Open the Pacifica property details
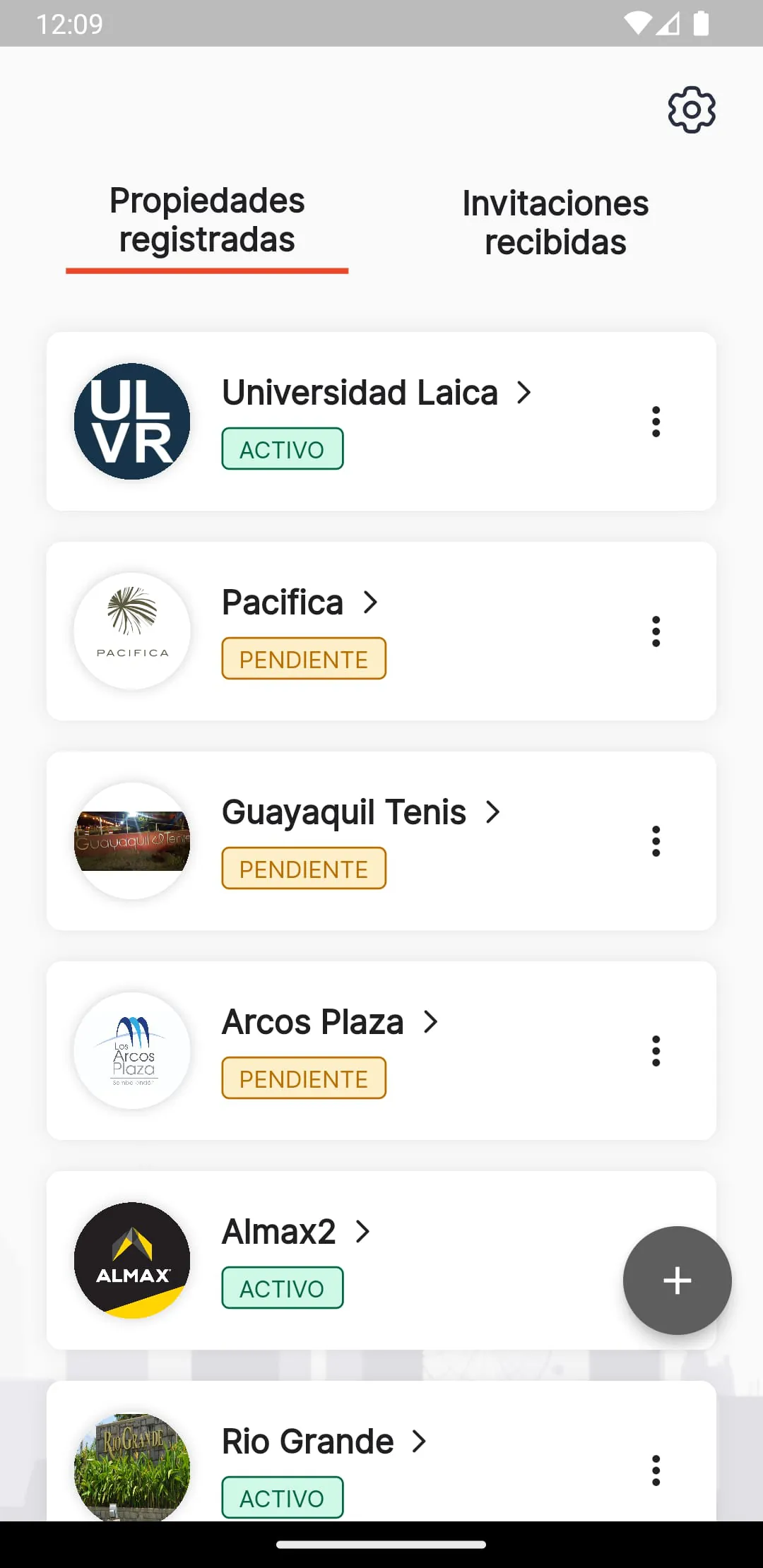Viewport: 763px width, 1568px height. point(283,602)
